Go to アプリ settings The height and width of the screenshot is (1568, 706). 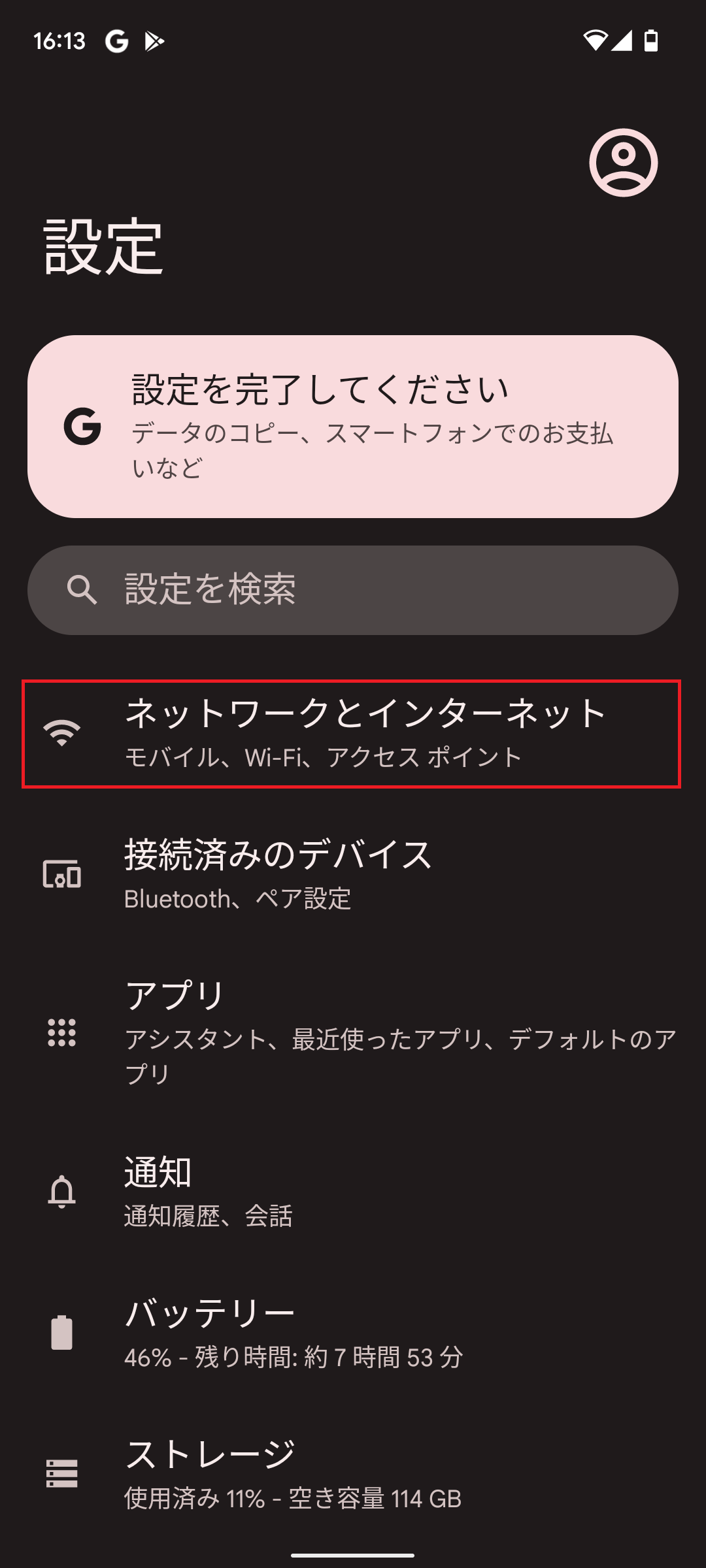[x=353, y=1032]
